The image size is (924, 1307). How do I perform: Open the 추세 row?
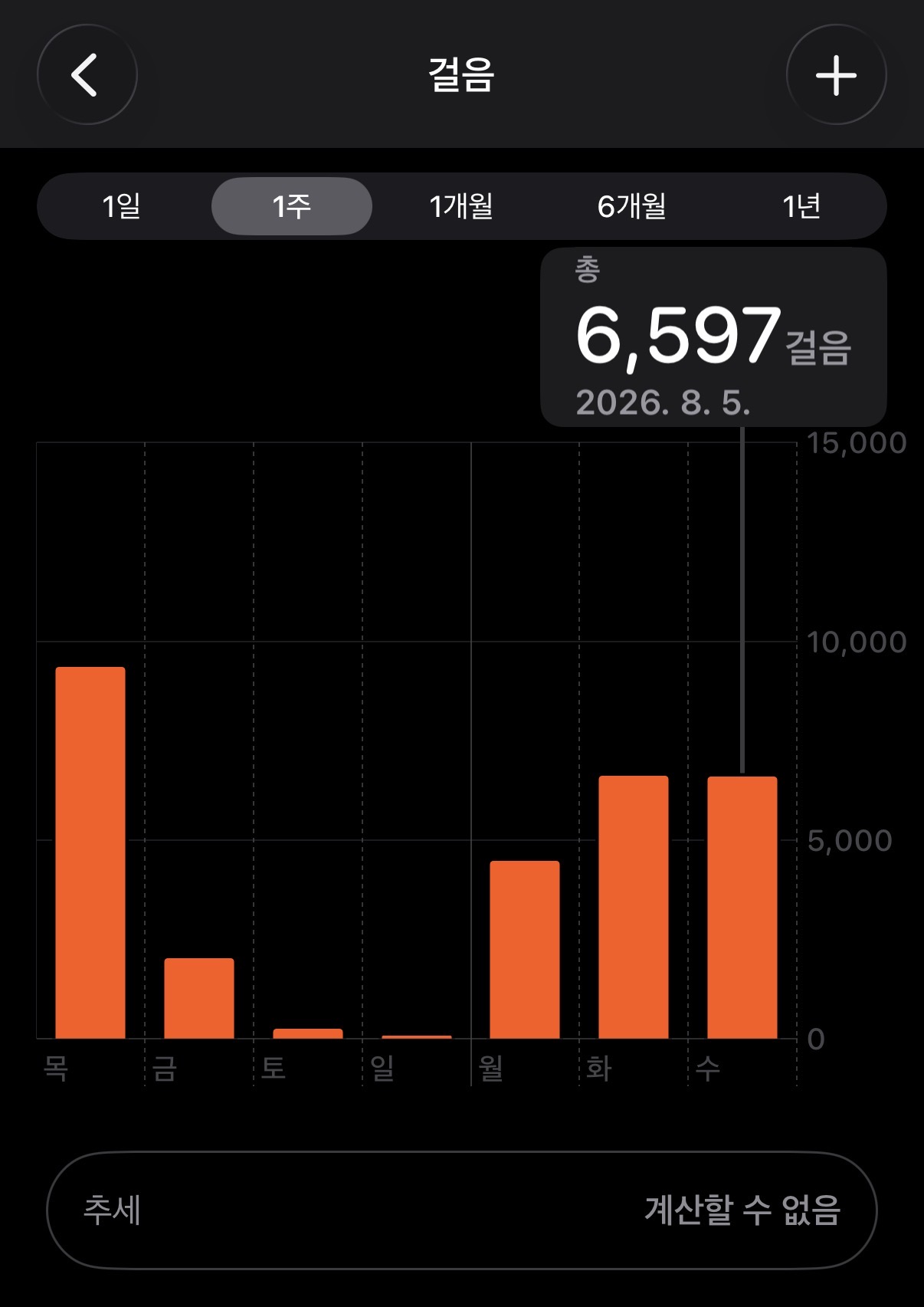[x=462, y=1210]
